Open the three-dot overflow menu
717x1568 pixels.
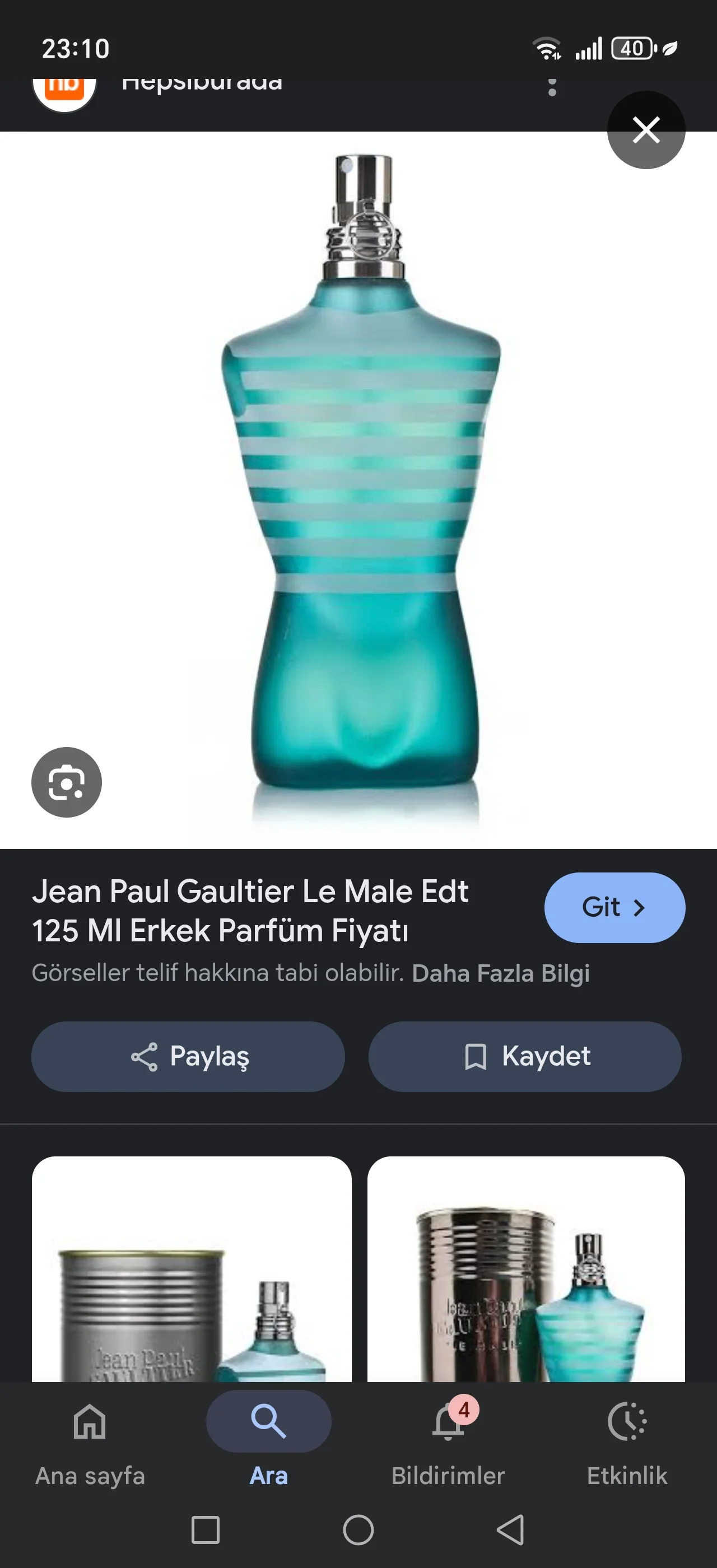[552, 87]
